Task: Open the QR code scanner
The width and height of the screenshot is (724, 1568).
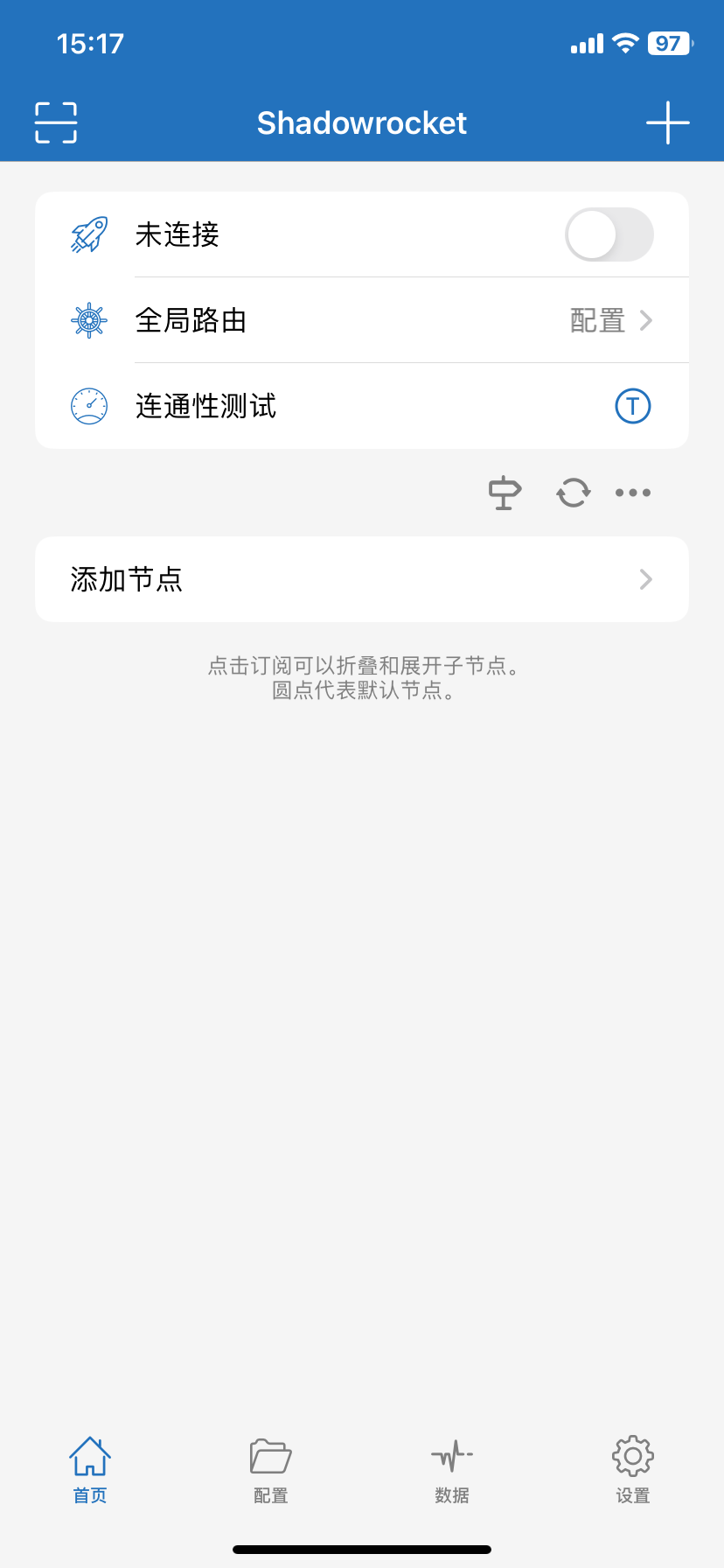Action: (x=56, y=122)
